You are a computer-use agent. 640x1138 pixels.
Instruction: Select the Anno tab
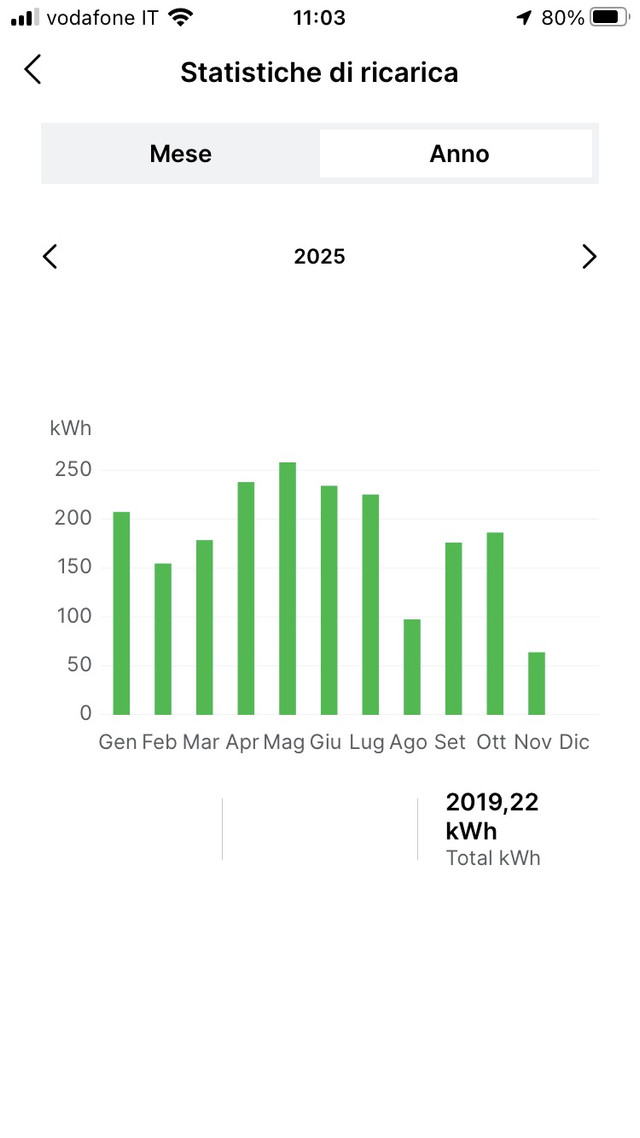coord(459,154)
